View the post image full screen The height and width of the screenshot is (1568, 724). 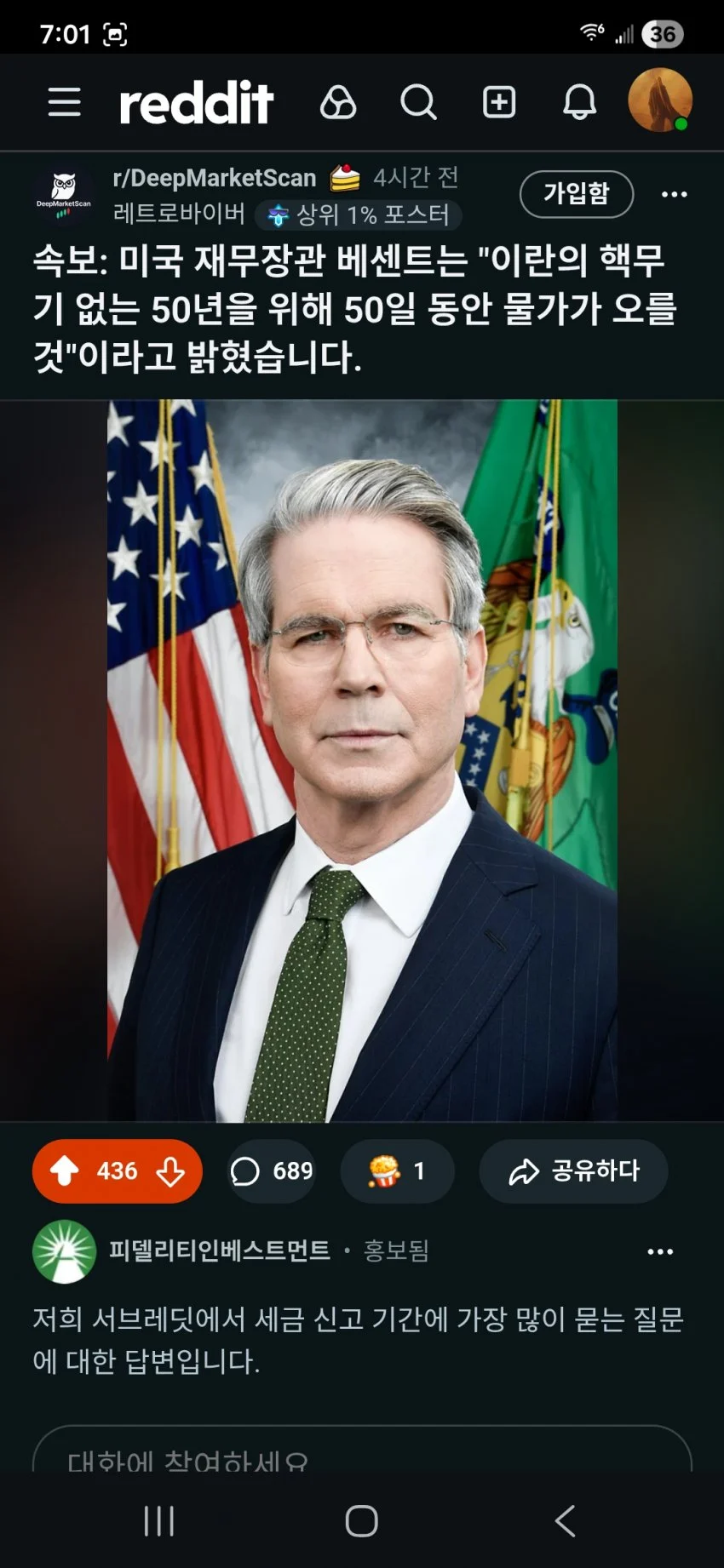point(362,761)
